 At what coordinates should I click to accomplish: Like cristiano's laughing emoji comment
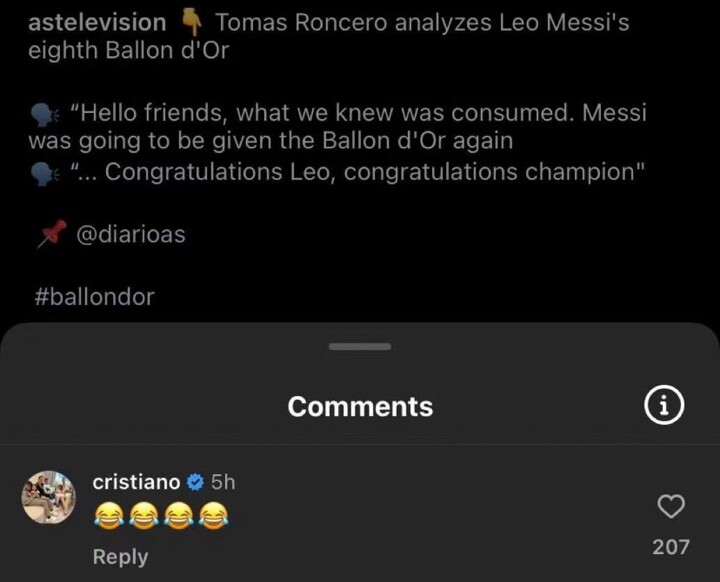tap(670, 508)
